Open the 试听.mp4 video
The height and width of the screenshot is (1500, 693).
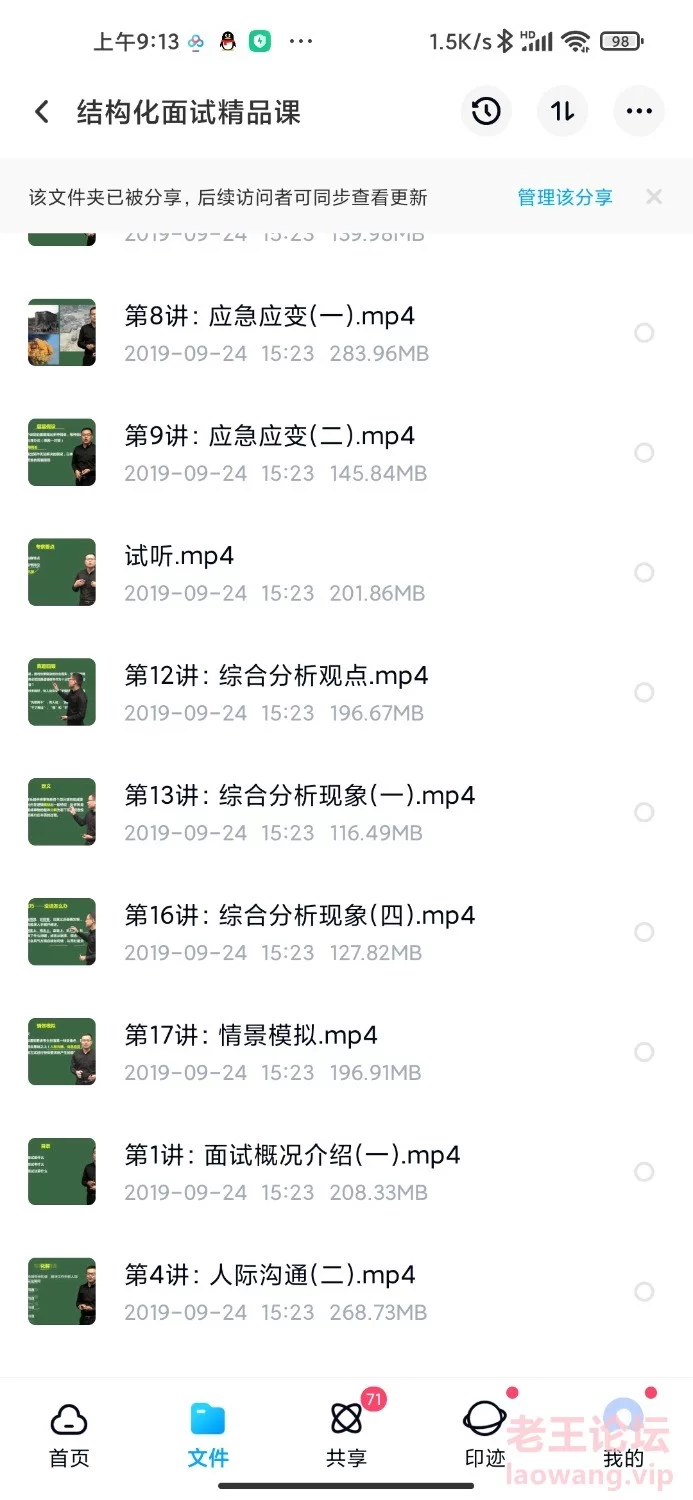coord(346,573)
